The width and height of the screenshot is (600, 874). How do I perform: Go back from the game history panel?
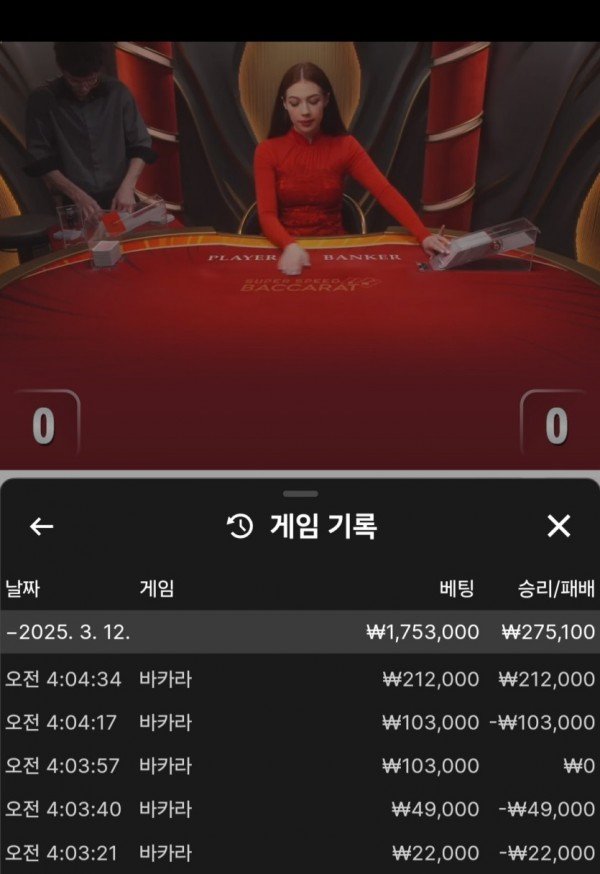pos(41,527)
